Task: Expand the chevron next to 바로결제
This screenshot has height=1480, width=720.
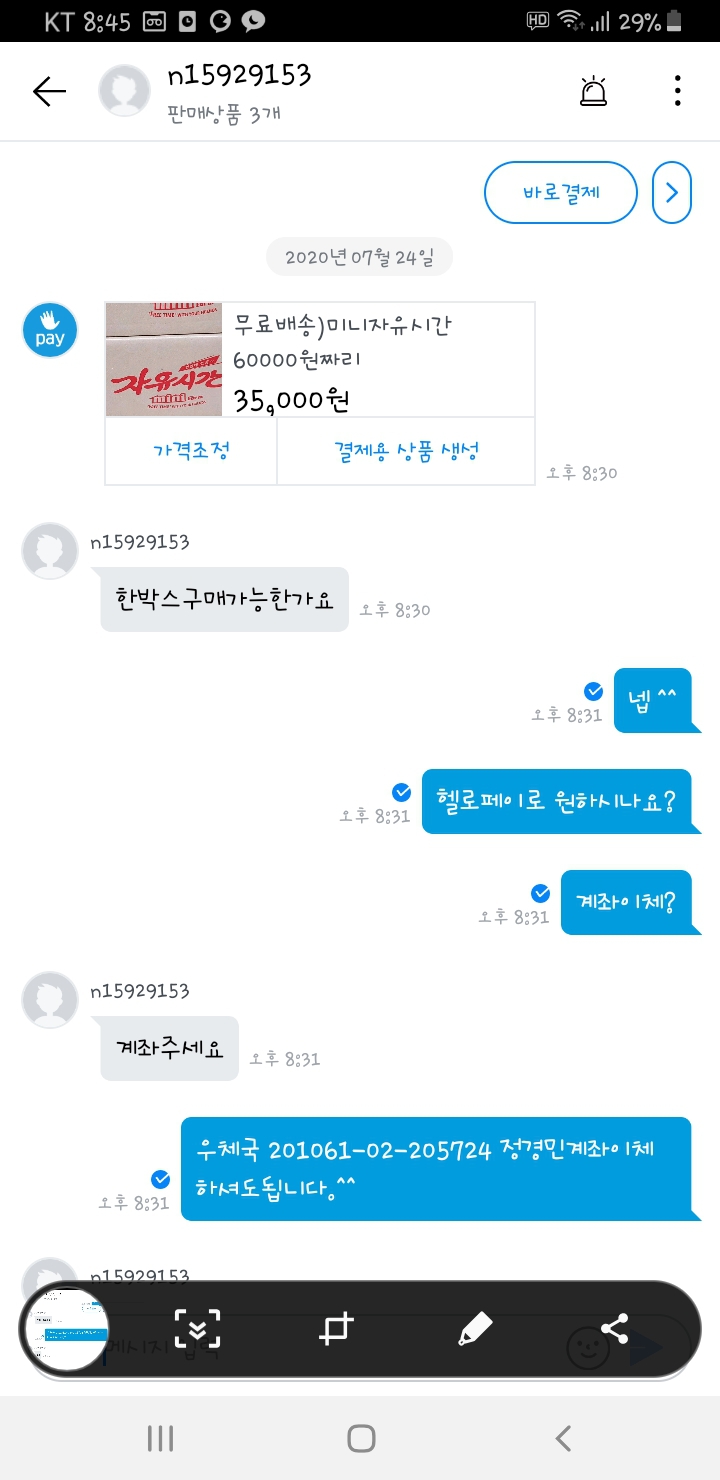Action: (x=672, y=193)
